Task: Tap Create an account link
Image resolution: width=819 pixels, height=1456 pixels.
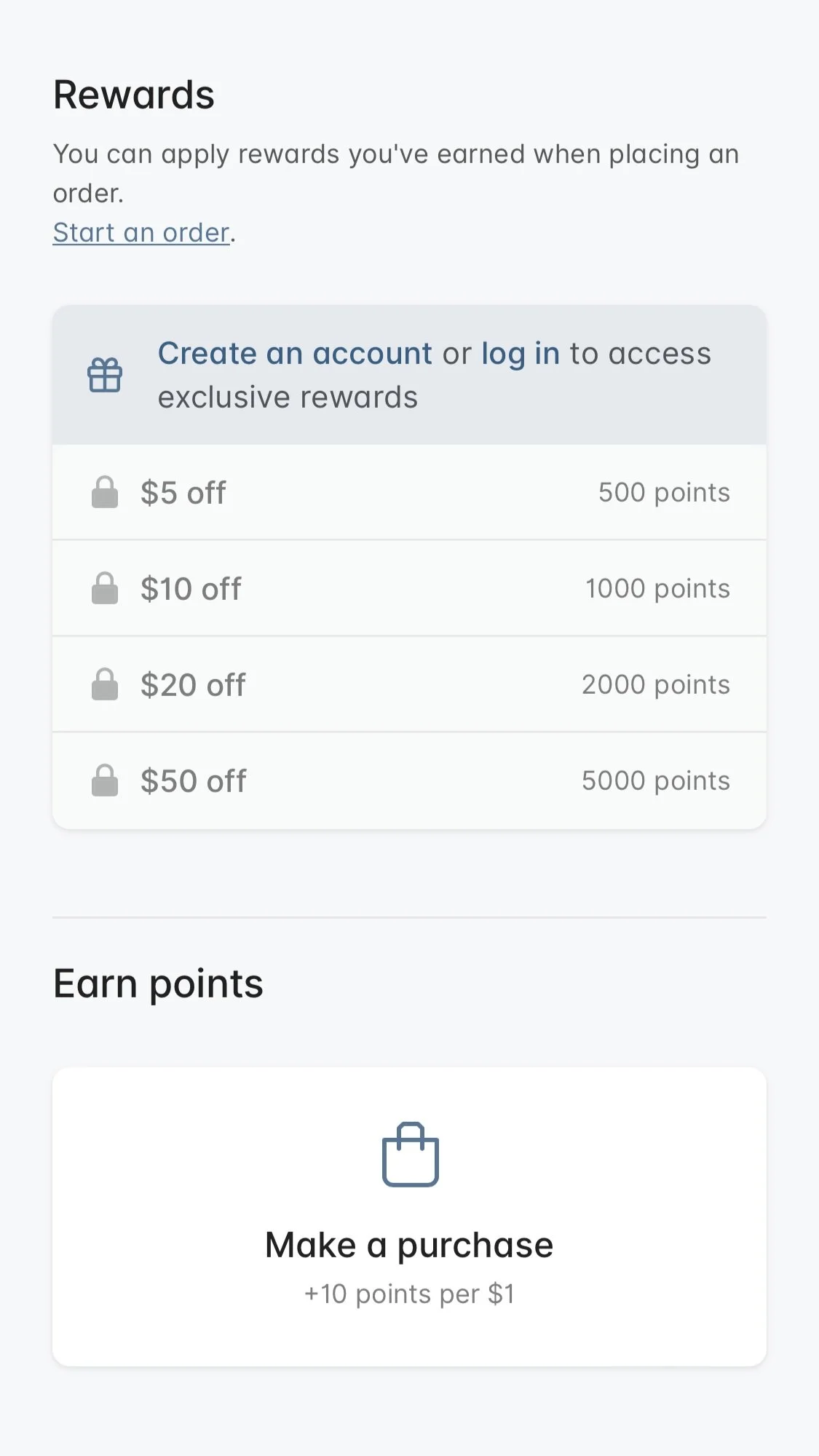Action: pos(295,354)
